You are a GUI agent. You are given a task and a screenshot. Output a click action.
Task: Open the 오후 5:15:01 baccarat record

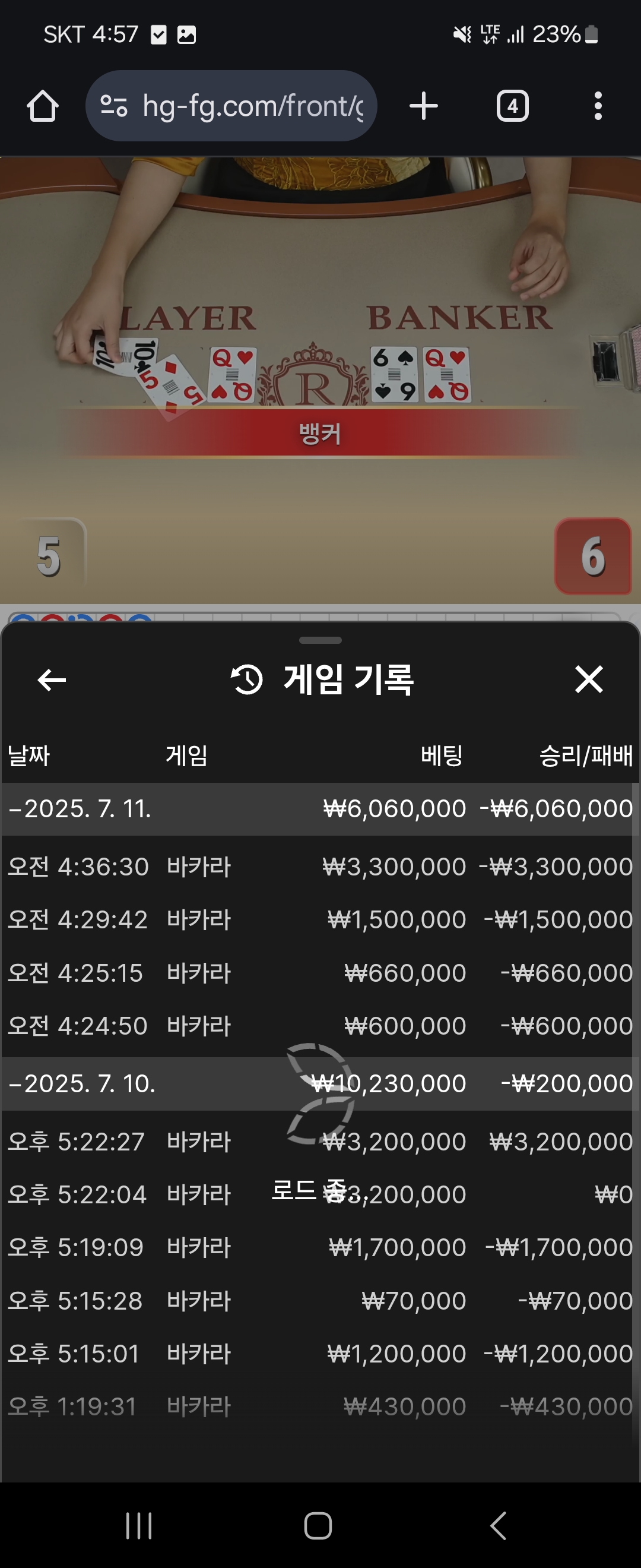(x=320, y=1354)
